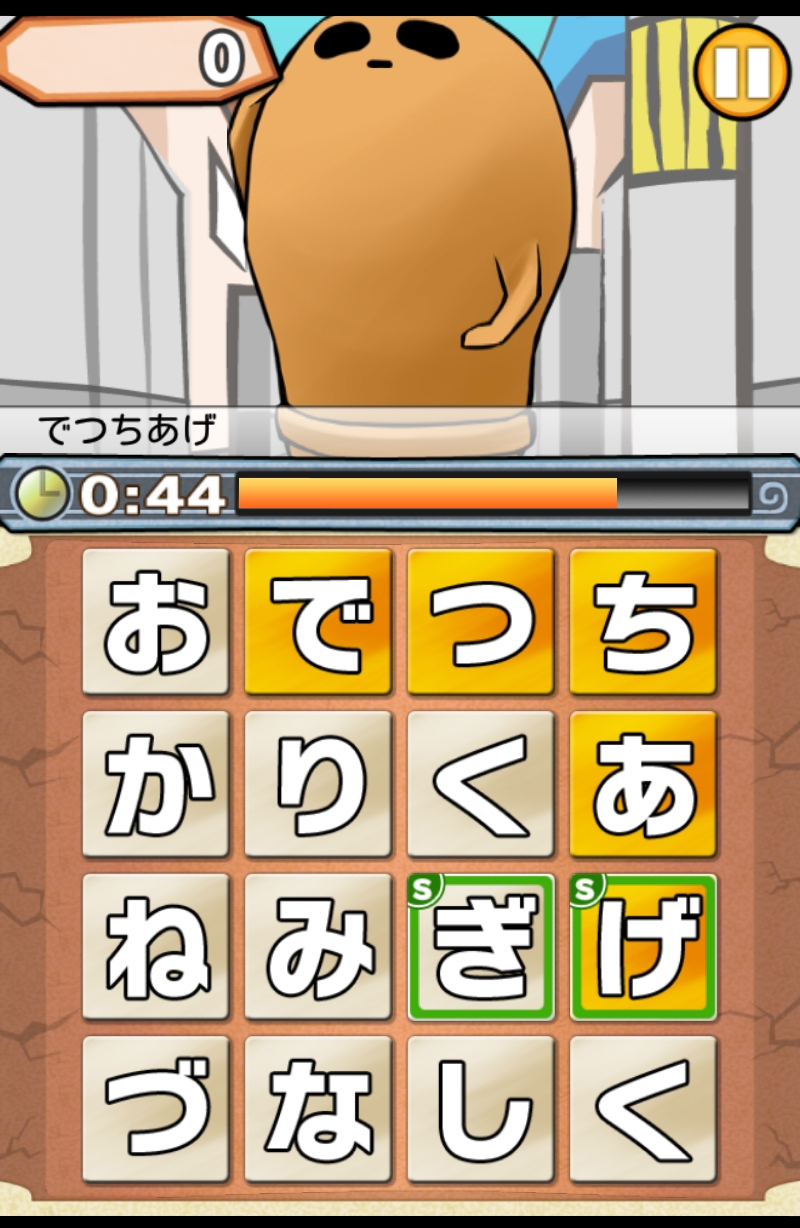This screenshot has width=800, height=1228.
Task: Pause the game
Action: click(742, 71)
